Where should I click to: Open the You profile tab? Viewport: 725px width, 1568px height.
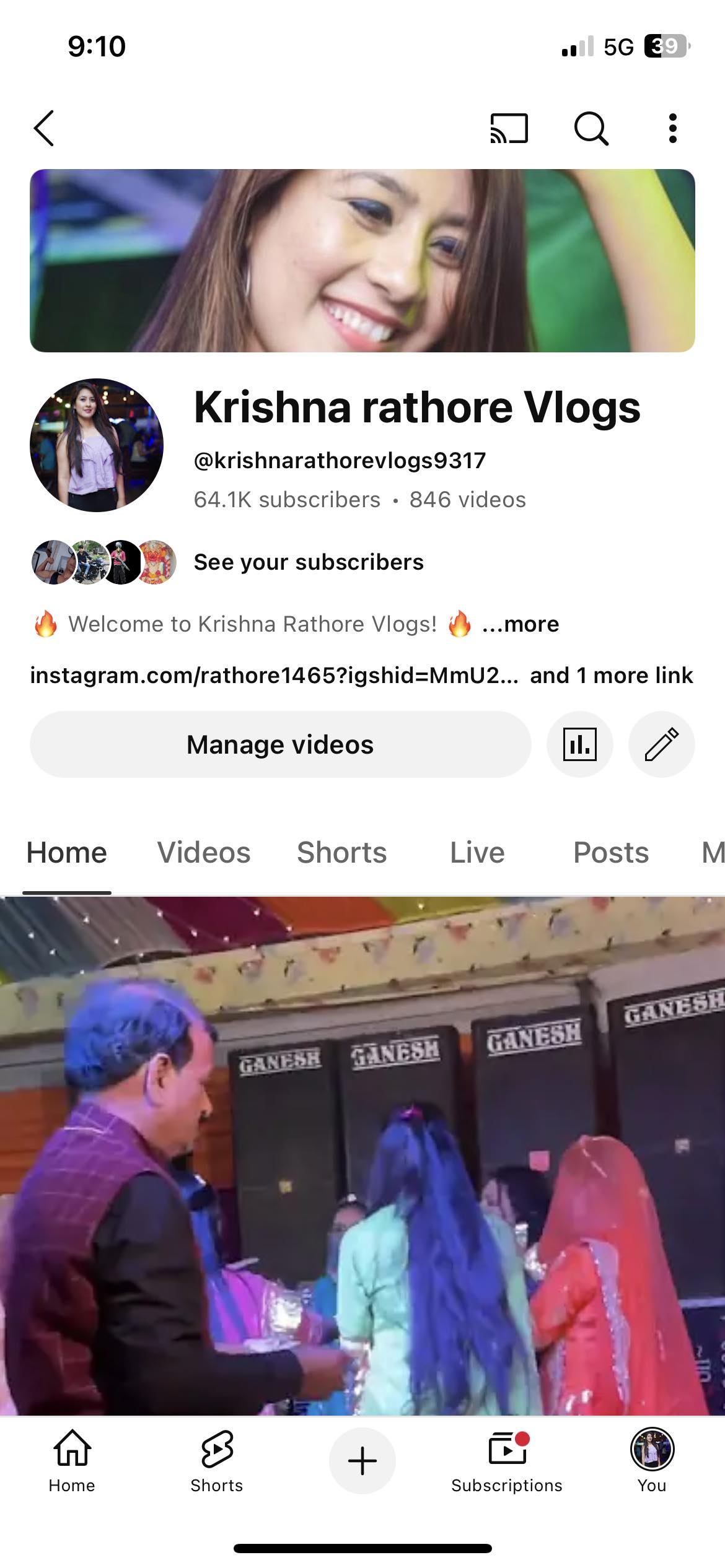coord(652,1461)
